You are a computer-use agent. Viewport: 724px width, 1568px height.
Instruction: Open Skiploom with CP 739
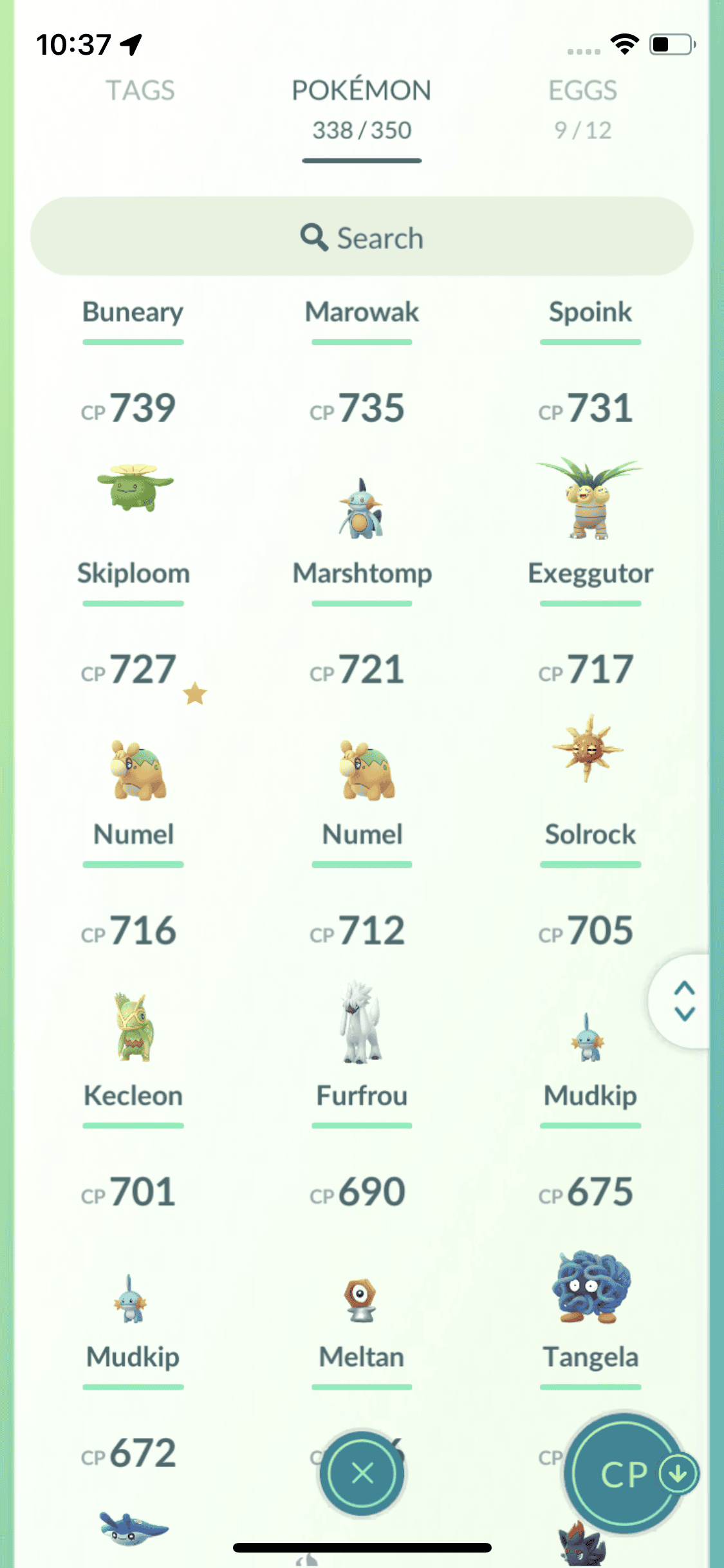134,490
